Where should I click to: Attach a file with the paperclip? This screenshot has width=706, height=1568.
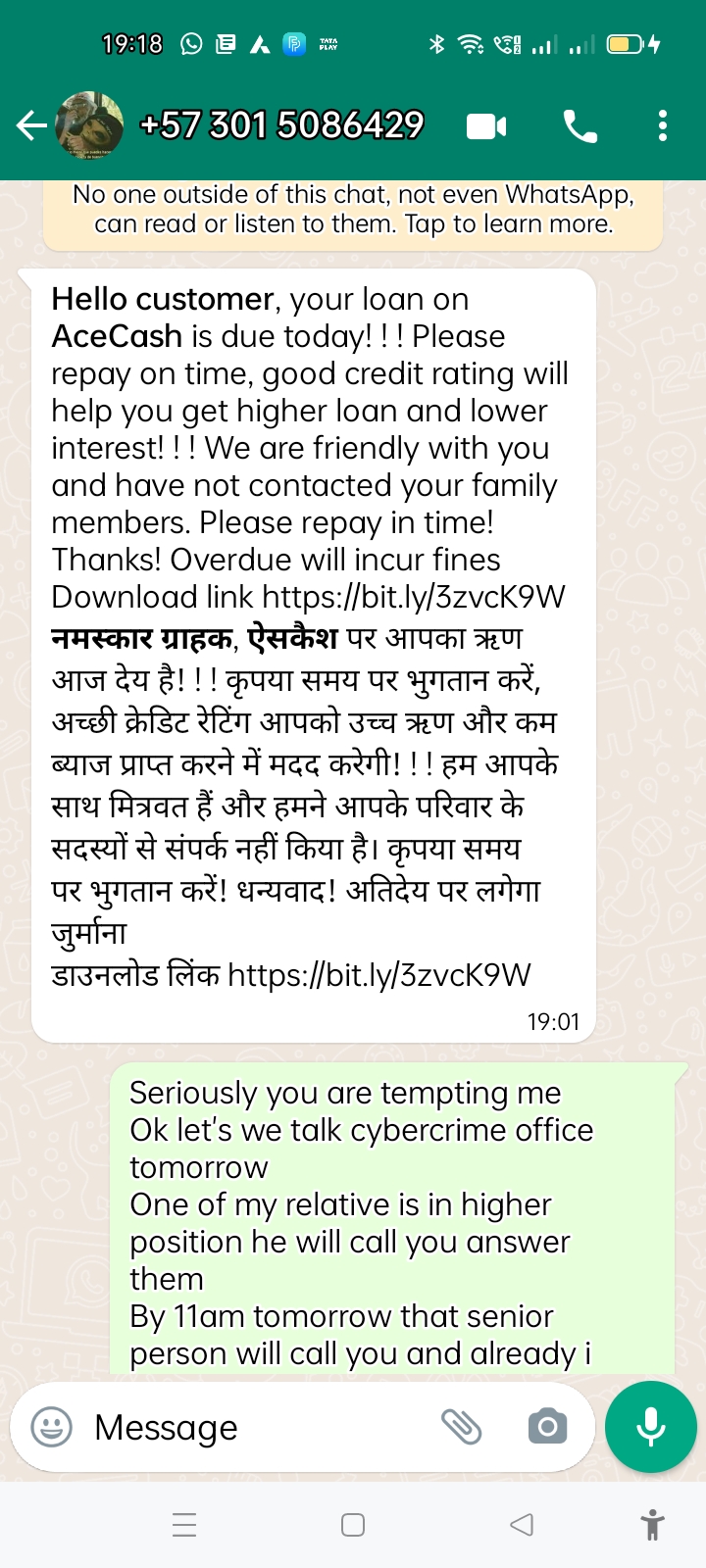[461, 1427]
